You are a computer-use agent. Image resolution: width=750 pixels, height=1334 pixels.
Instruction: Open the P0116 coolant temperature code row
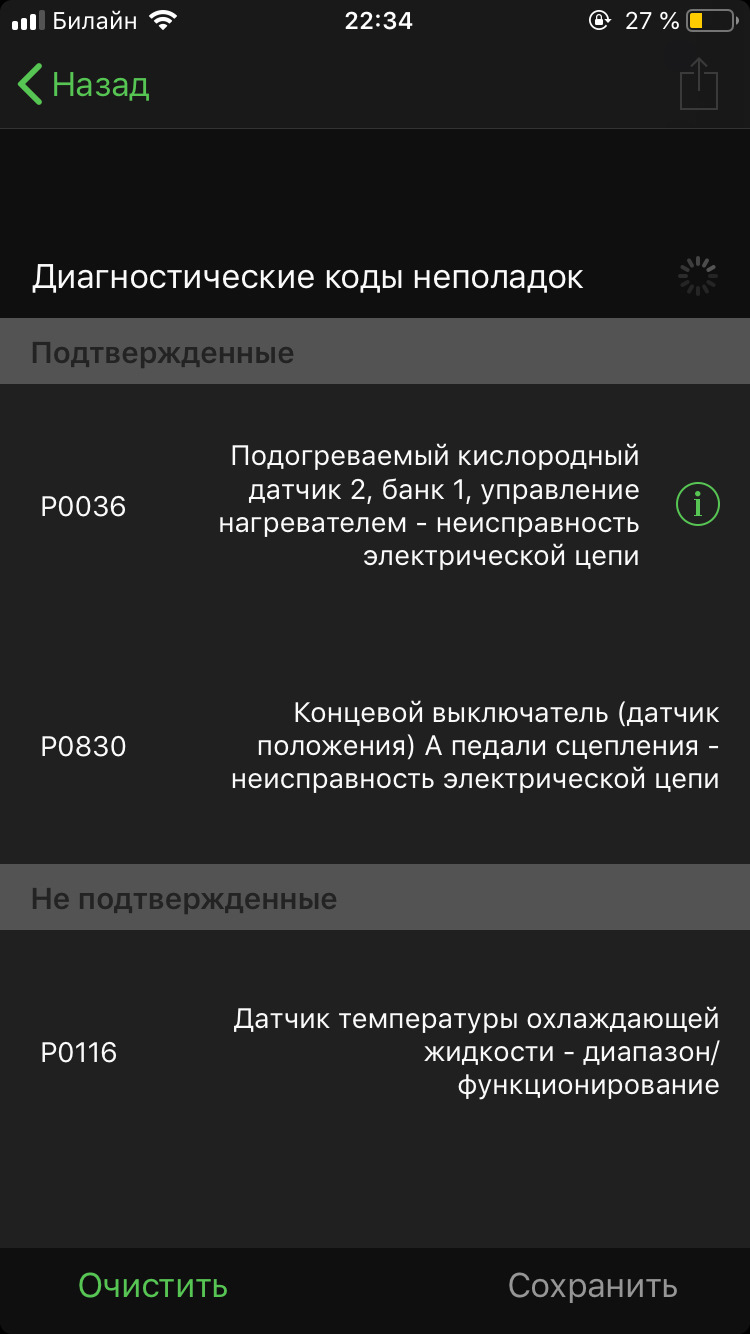coord(375,1051)
